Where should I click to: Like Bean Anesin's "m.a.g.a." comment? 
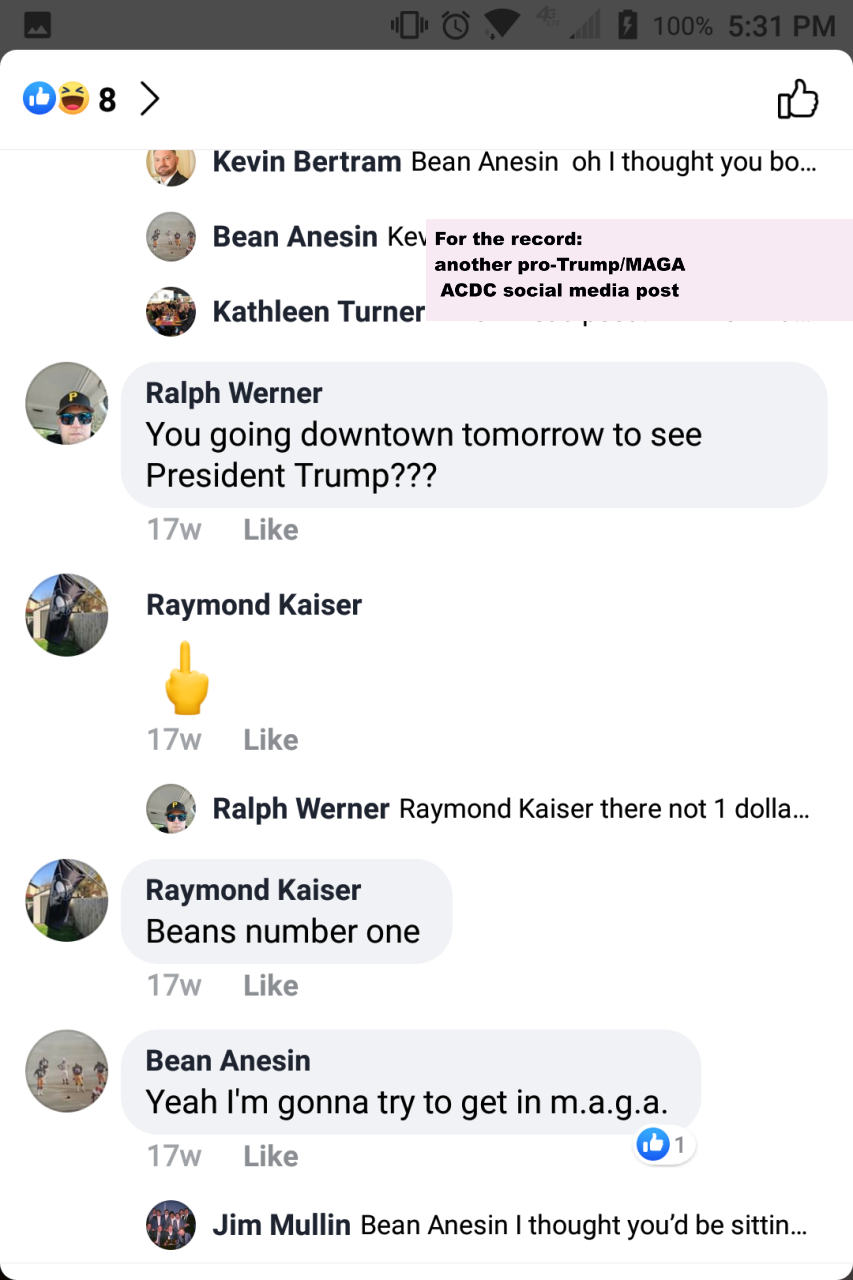coord(270,1156)
